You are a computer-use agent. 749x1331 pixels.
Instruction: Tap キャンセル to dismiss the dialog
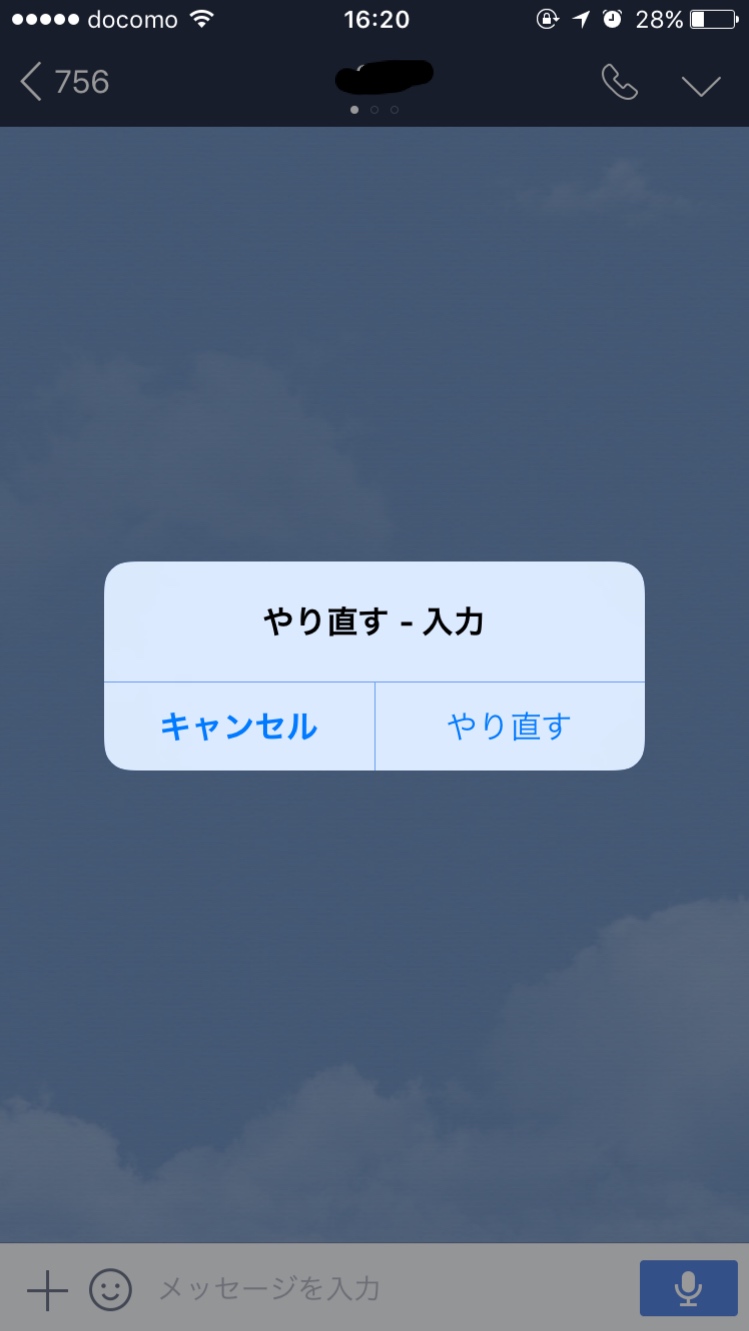coord(239,726)
